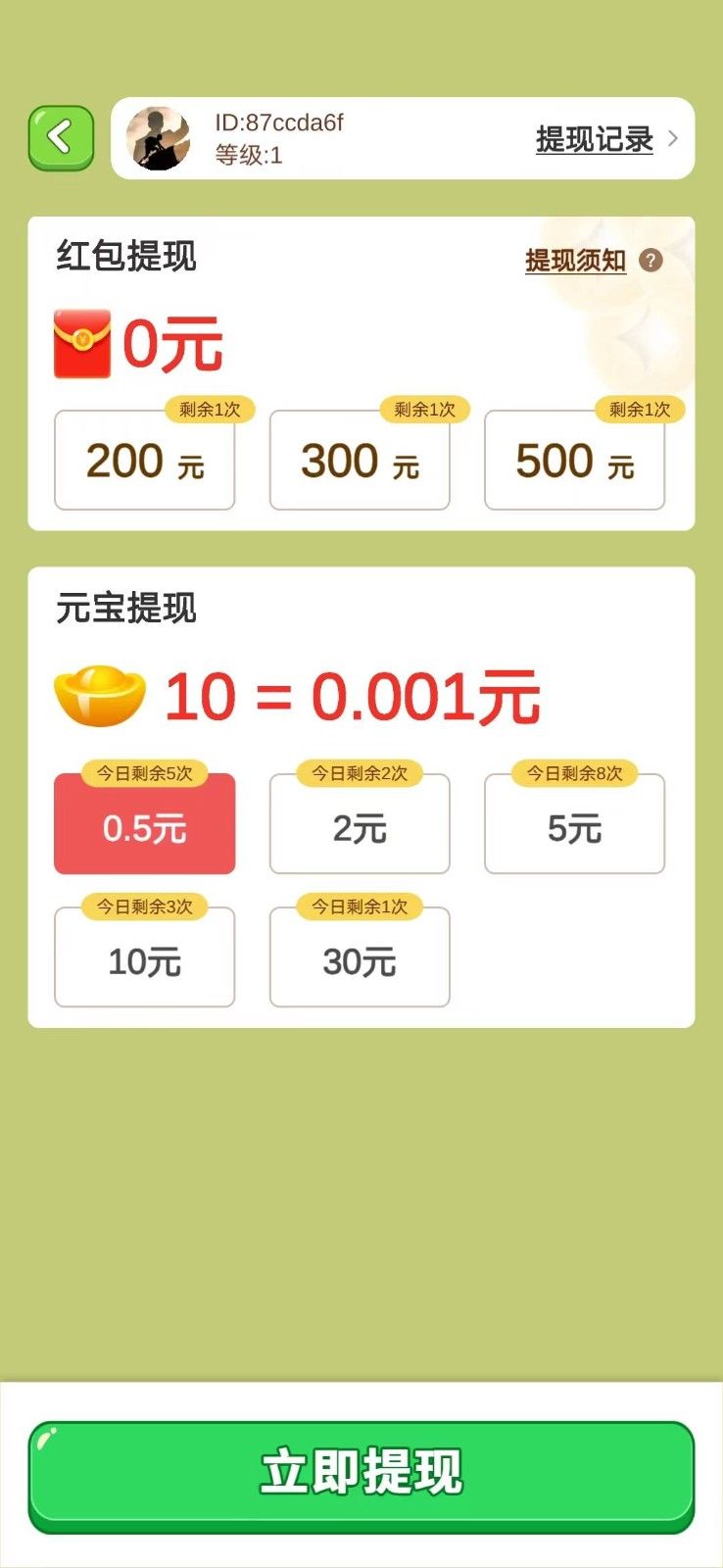
Task: Tap the green back arrow icon
Action: 60,137
